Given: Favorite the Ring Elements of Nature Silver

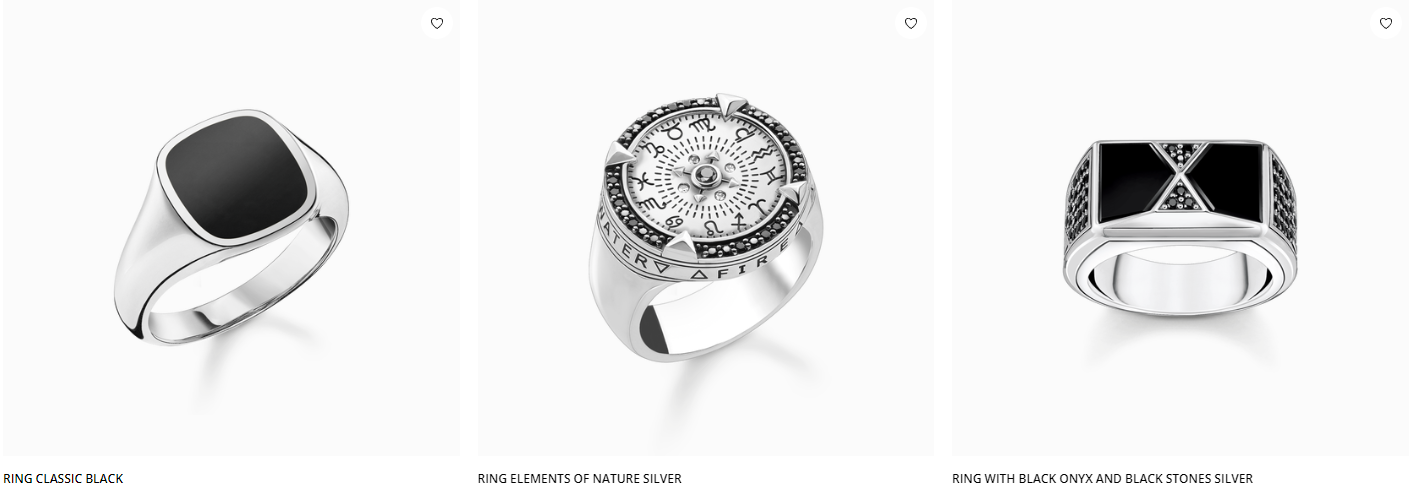Looking at the screenshot, I should (911, 23).
